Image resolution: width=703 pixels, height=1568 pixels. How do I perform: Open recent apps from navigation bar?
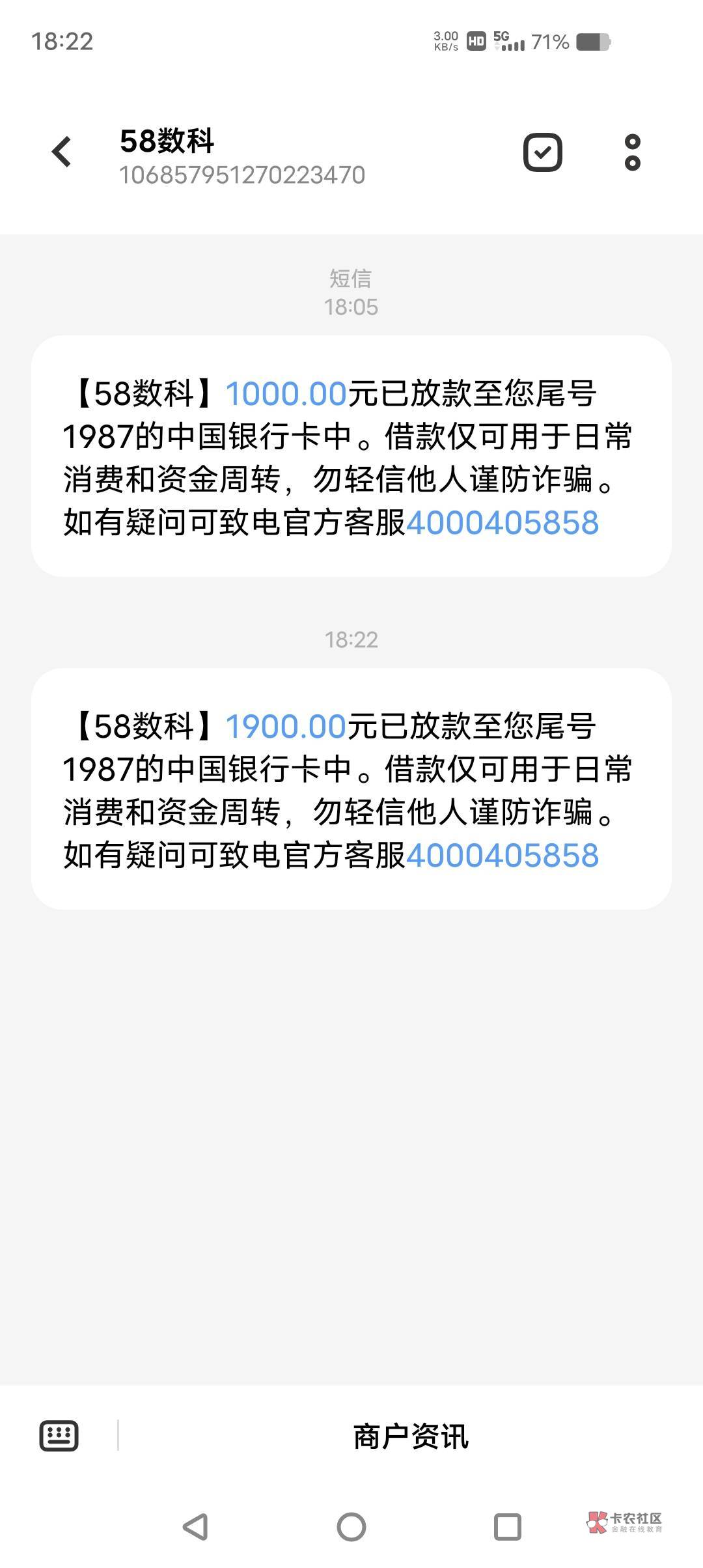tap(507, 1527)
